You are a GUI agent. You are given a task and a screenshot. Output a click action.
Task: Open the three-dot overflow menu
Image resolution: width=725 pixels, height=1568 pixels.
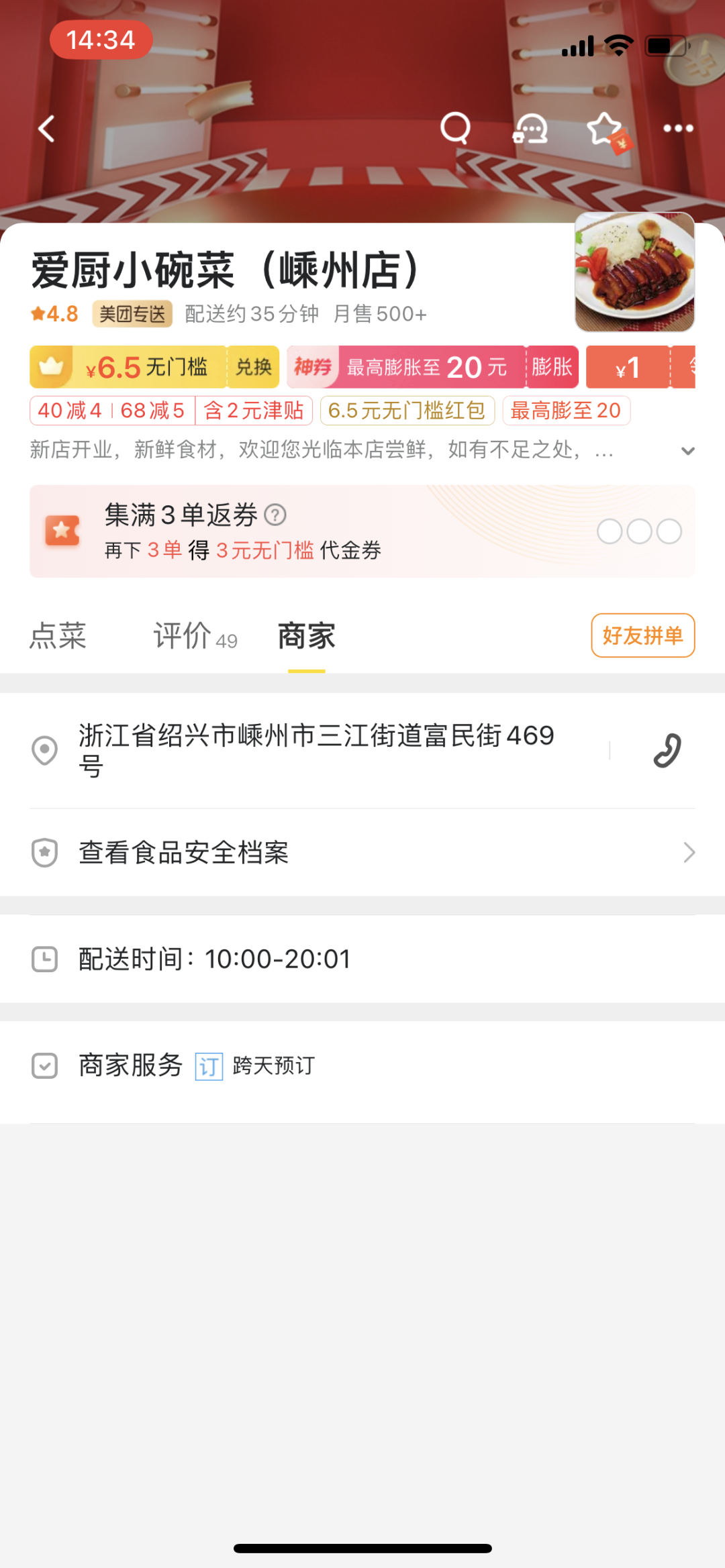678,128
